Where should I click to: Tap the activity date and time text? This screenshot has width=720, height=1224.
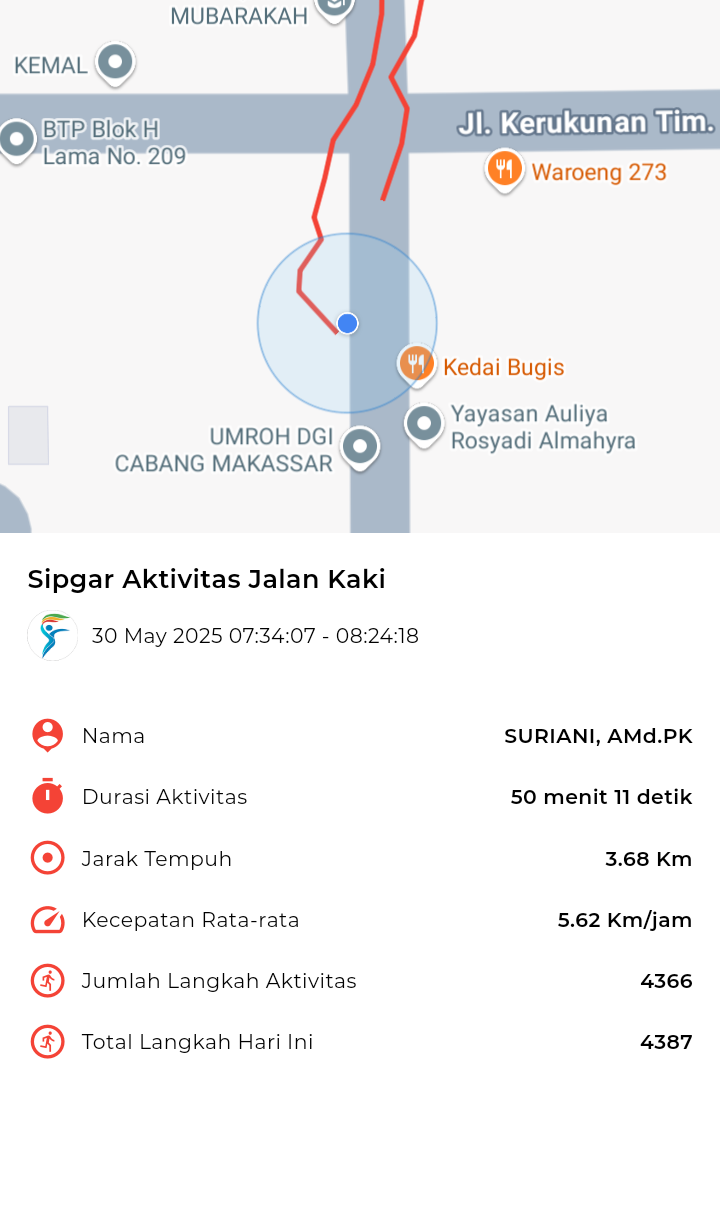pyautogui.click(x=255, y=636)
